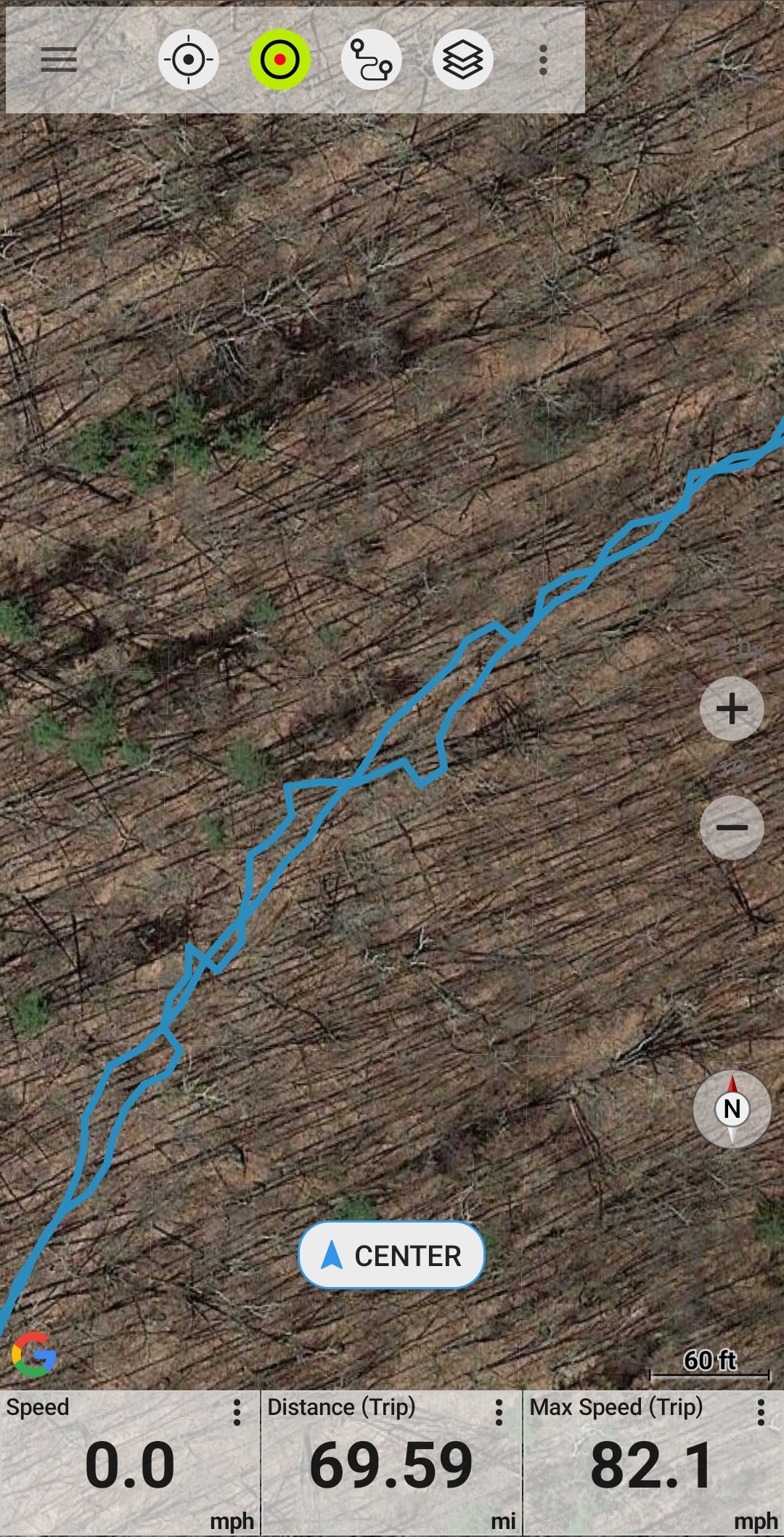
Task: Tap the north compass button
Action: coord(732,1109)
